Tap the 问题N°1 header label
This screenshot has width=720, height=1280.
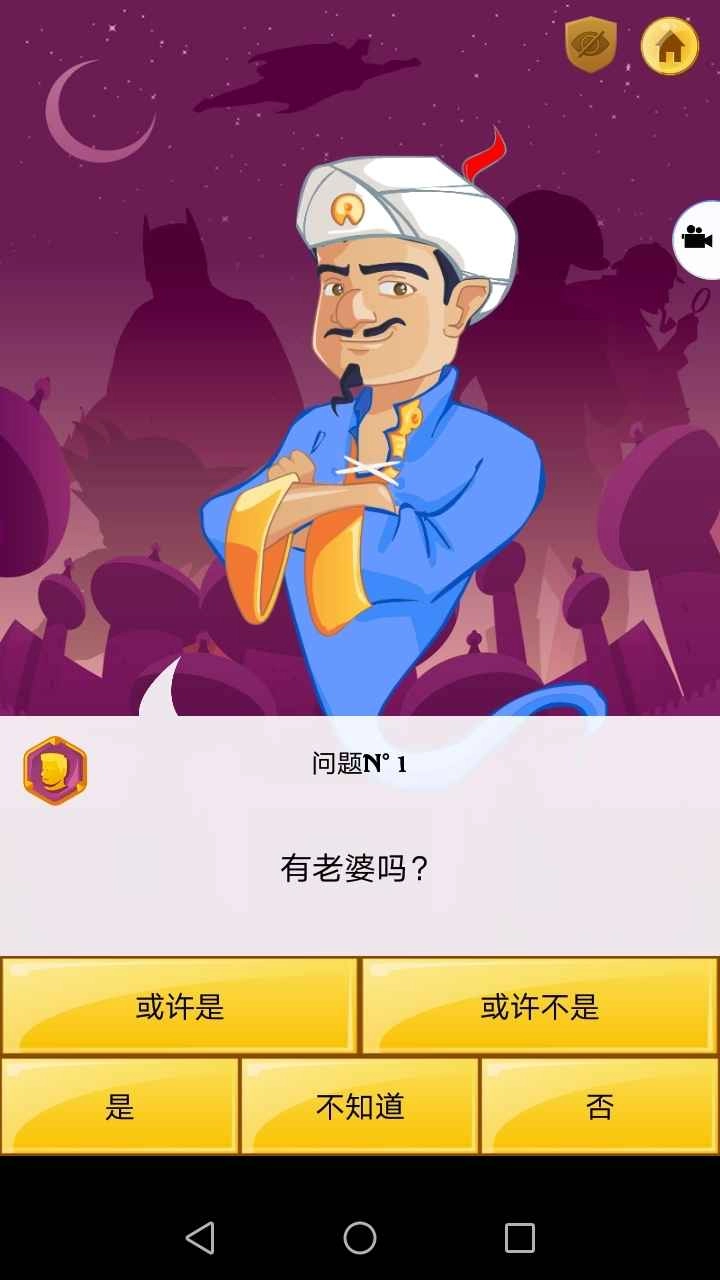point(358,760)
